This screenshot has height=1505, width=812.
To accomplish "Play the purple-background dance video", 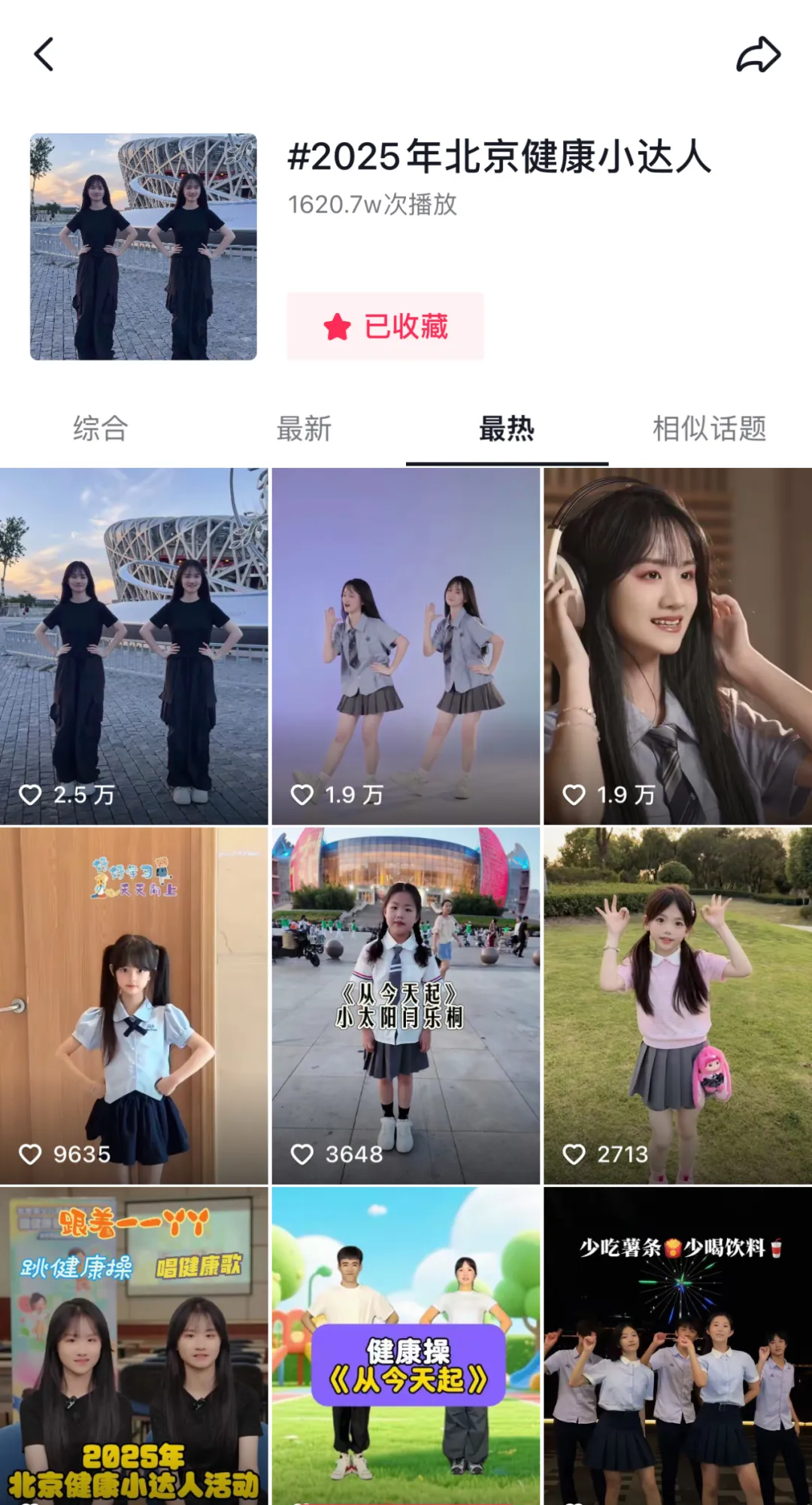I will pyautogui.click(x=406, y=647).
